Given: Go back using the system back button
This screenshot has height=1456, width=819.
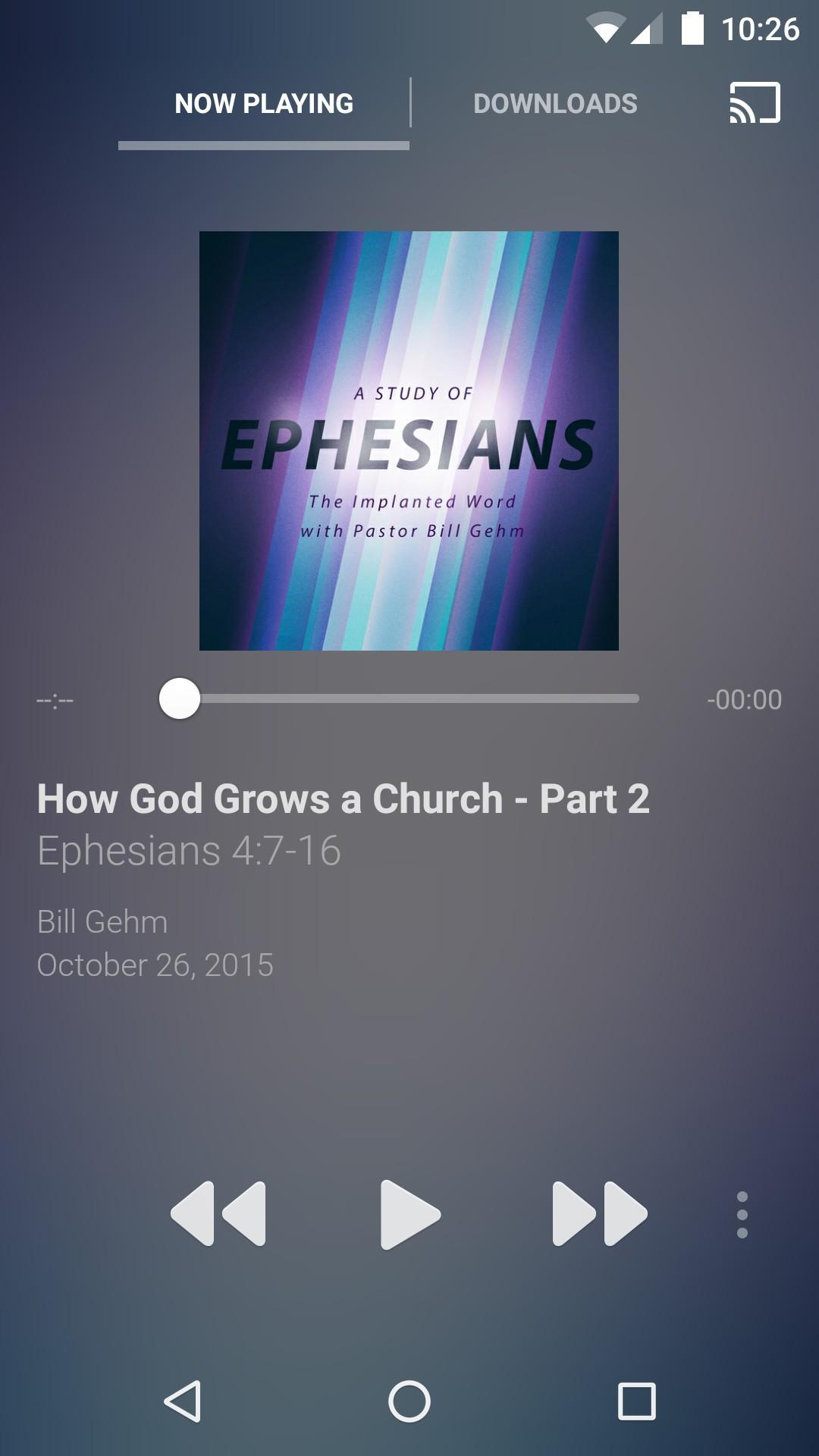Looking at the screenshot, I should (183, 1401).
